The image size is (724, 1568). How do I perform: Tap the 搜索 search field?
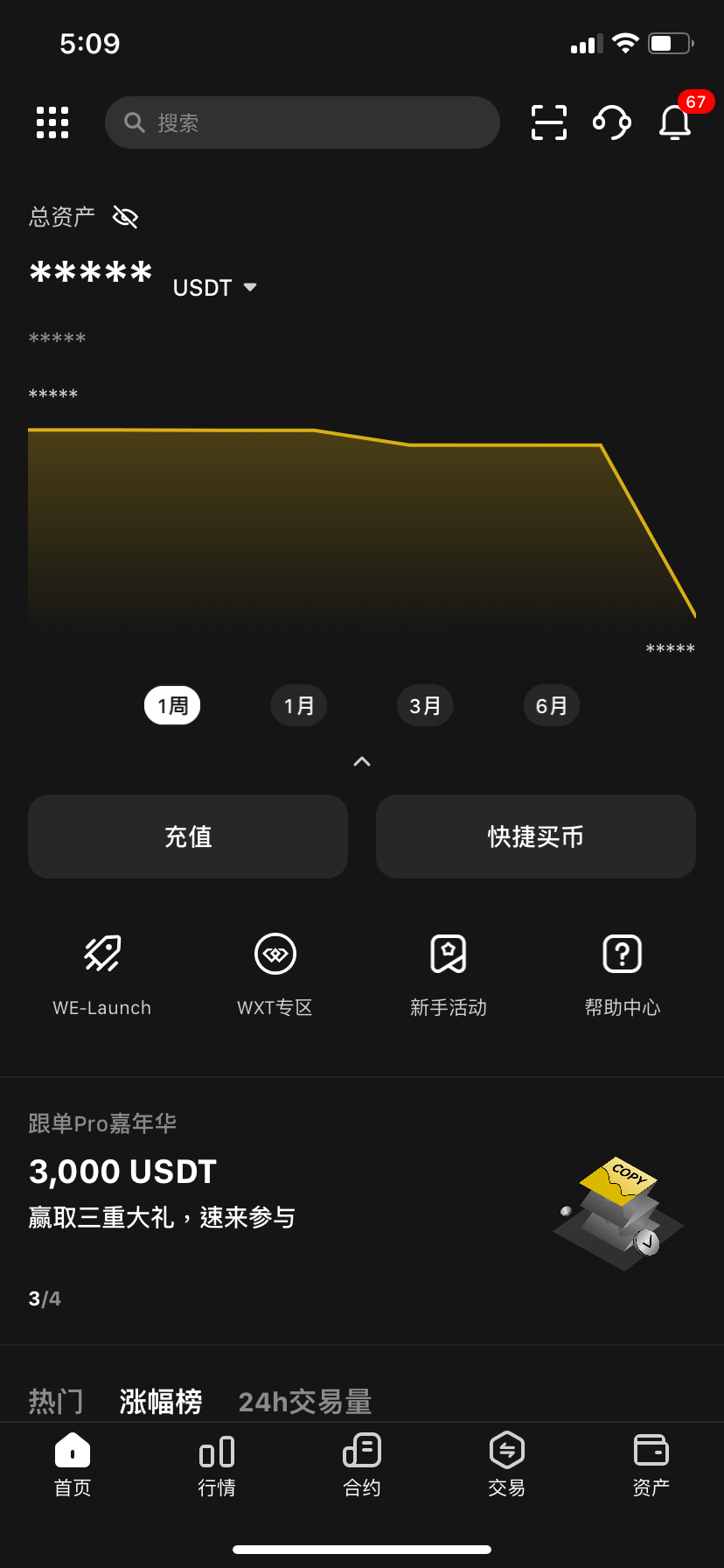(302, 122)
